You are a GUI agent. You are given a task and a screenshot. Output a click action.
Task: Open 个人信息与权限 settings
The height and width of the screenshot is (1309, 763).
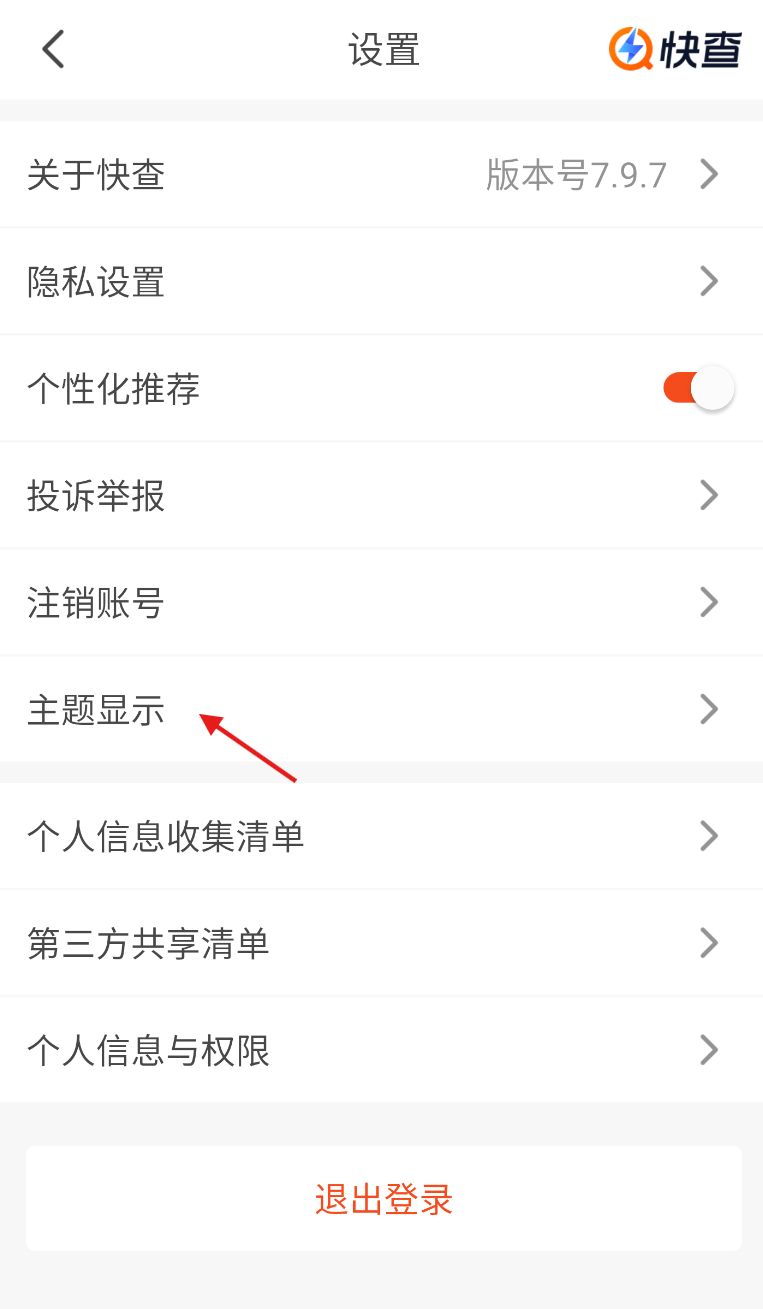(x=381, y=1050)
